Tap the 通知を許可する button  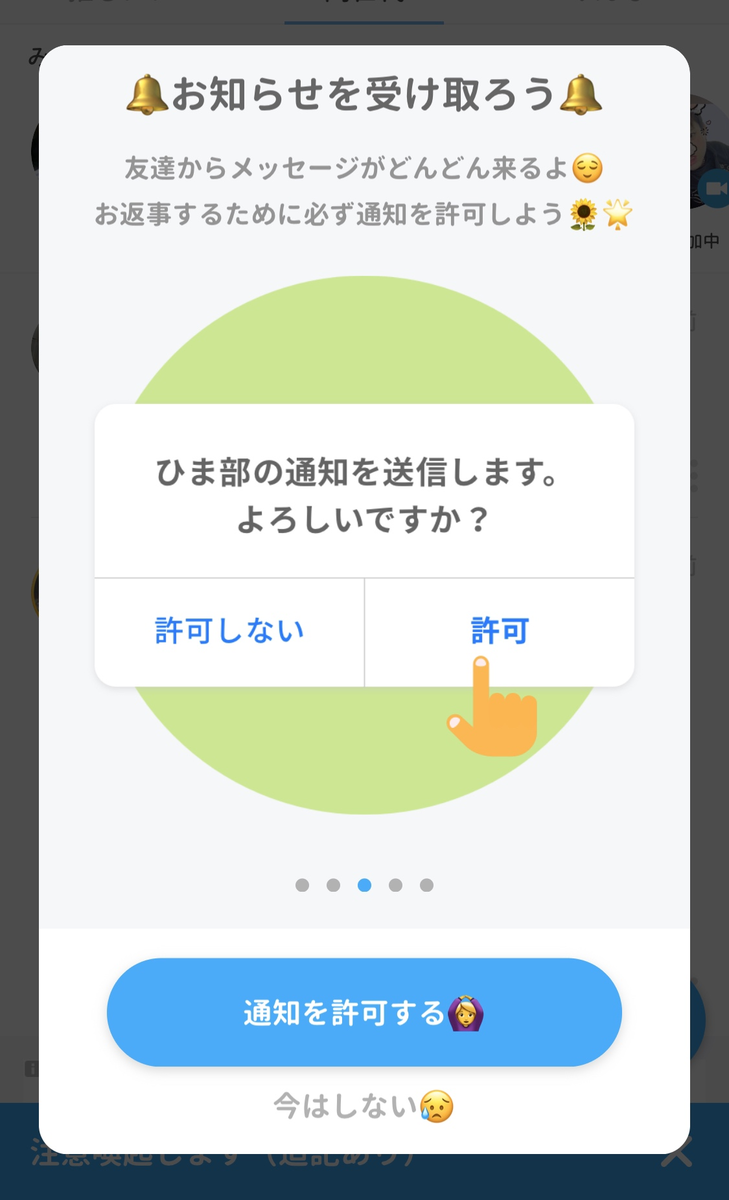[x=364, y=1012]
